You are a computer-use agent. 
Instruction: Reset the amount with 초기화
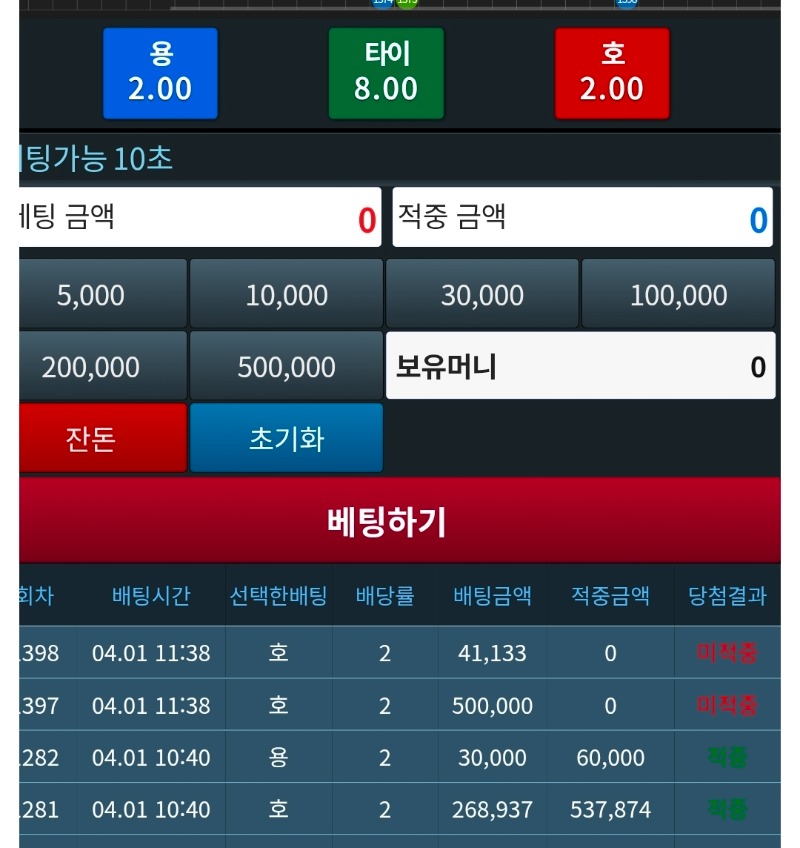[x=287, y=438]
